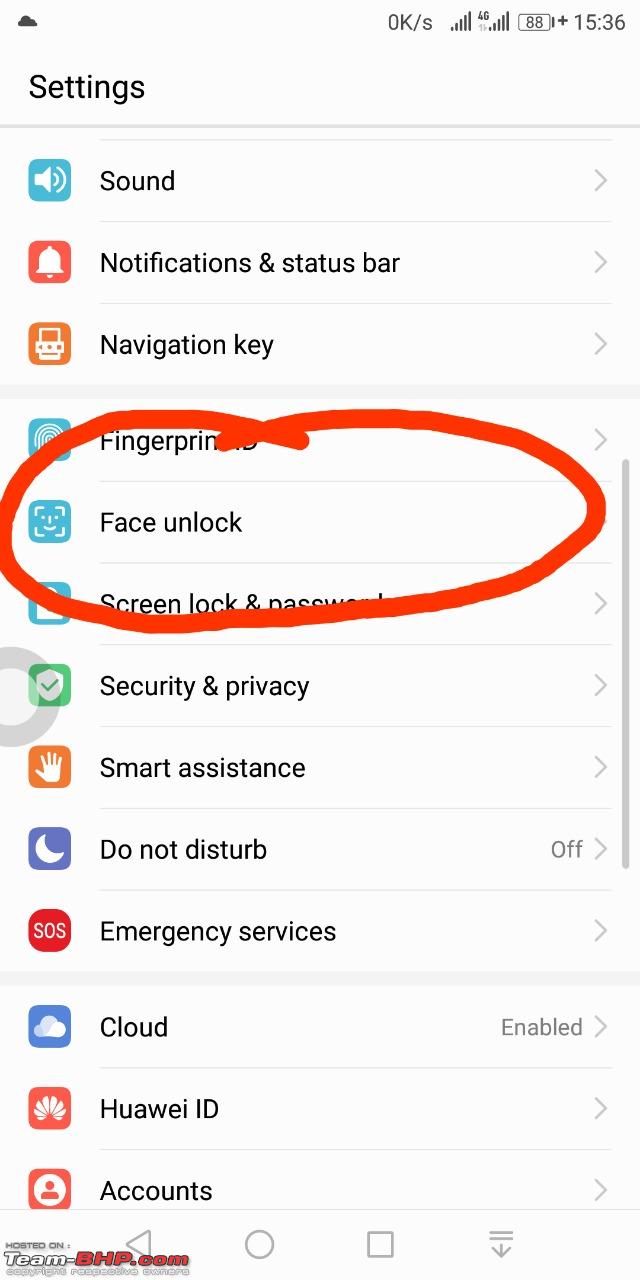The image size is (640, 1280).
Task: Open Huawei ID settings
Action: 320,1109
